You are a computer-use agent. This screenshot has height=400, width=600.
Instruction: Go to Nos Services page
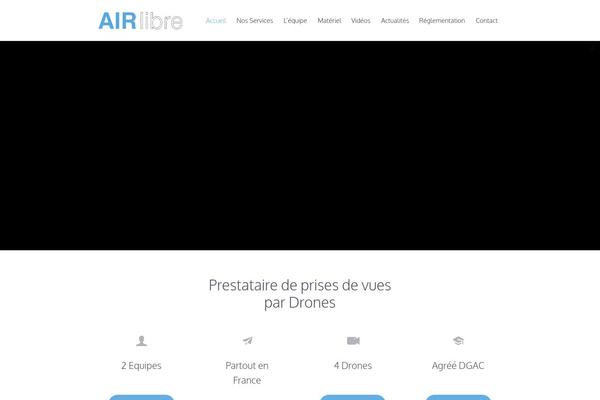click(x=254, y=20)
